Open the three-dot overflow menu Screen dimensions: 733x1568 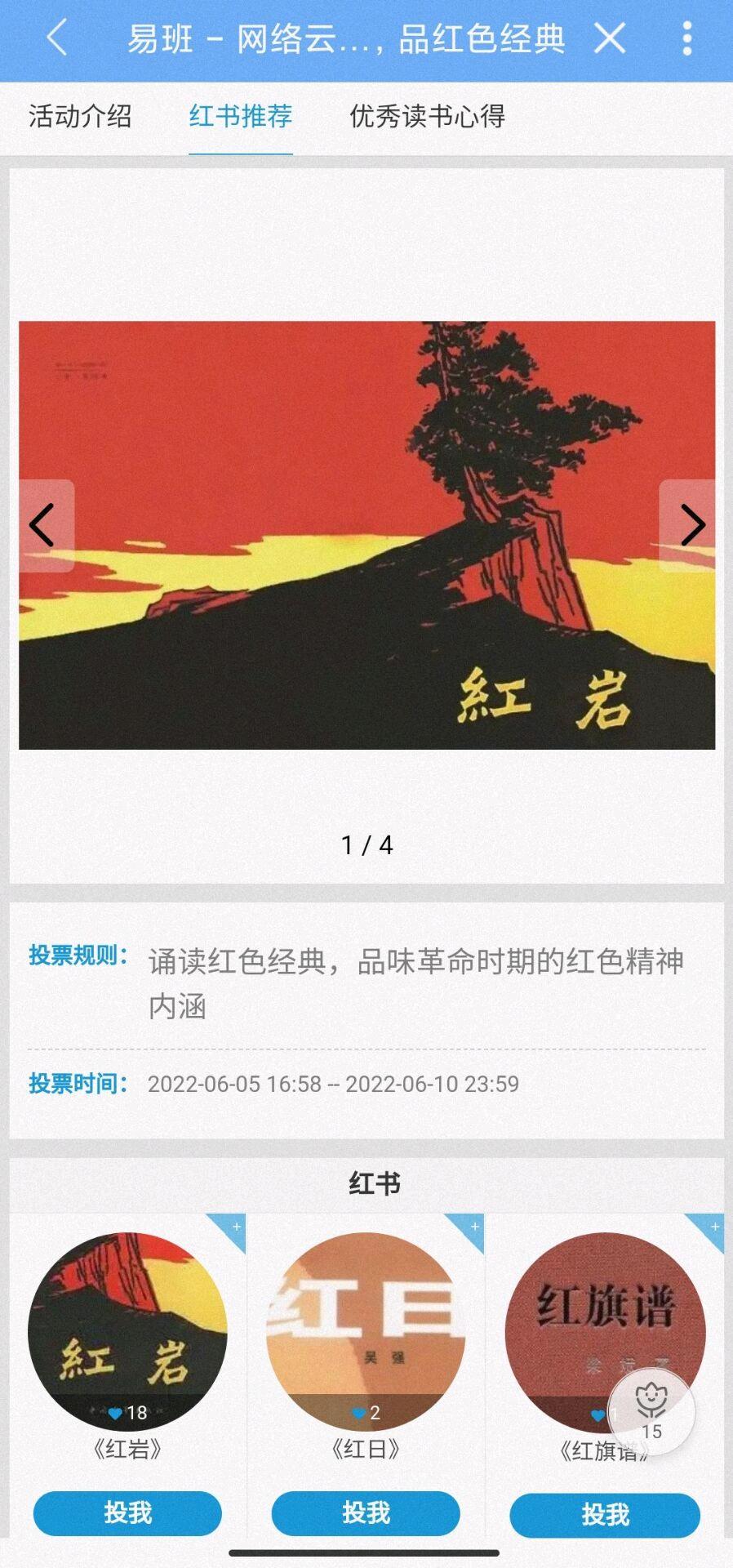(687, 38)
